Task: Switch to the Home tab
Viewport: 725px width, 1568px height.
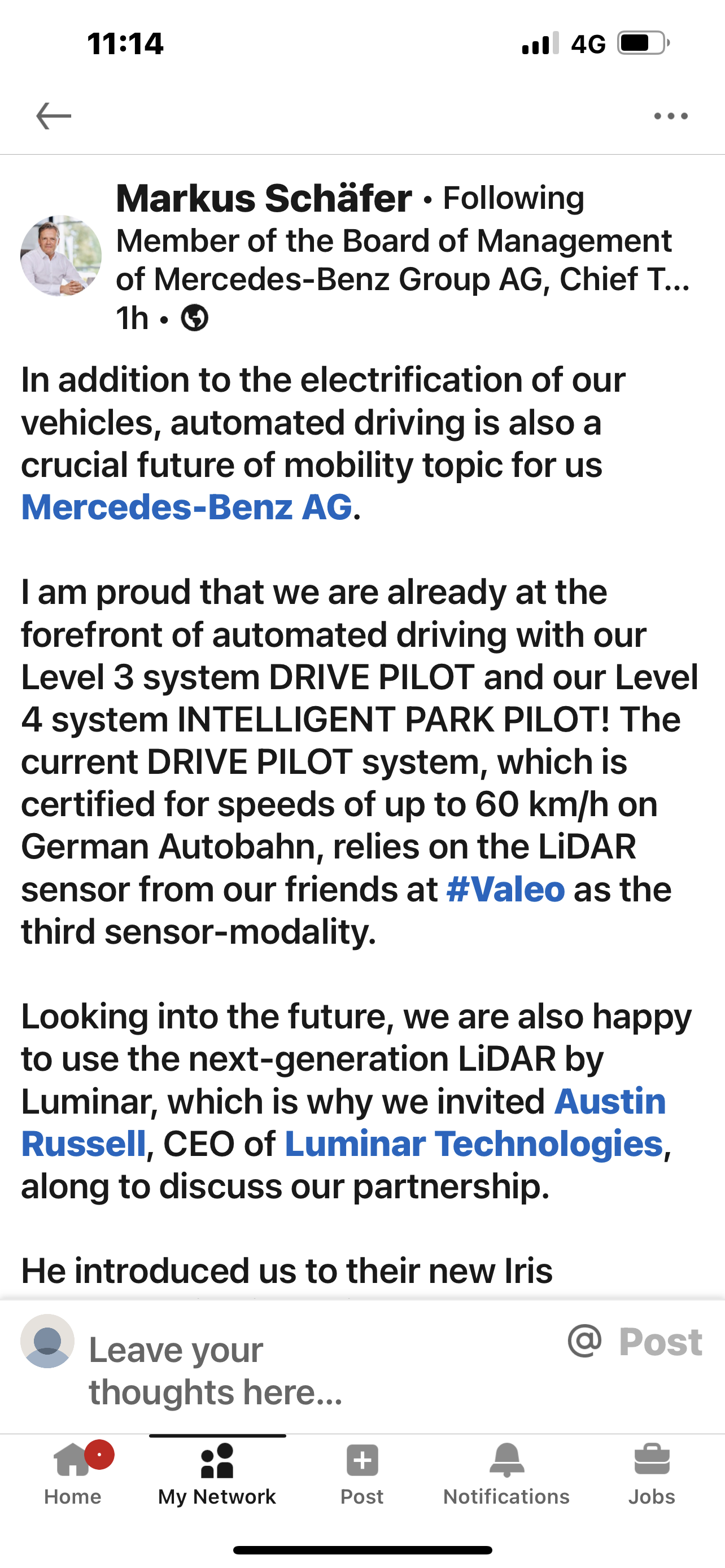Action: (73, 1473)
